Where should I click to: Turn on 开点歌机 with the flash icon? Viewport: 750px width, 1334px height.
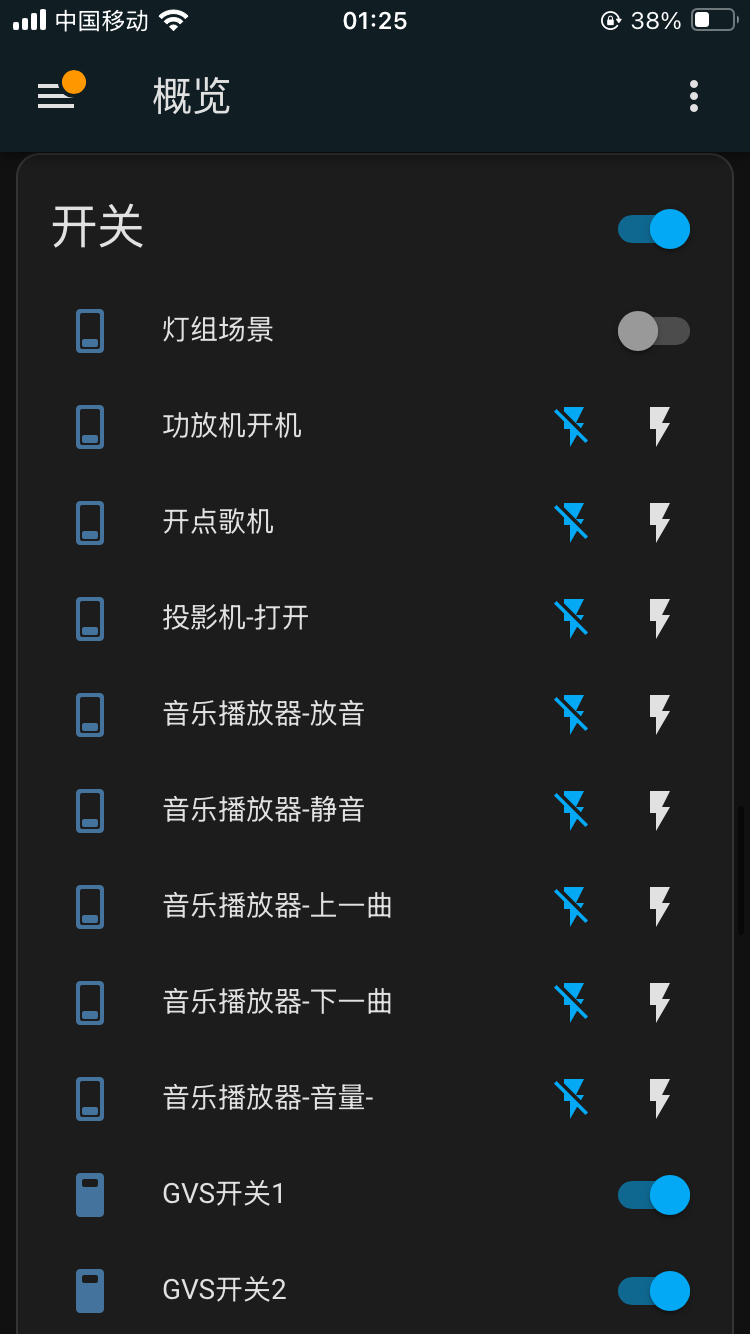click(659, 522)
